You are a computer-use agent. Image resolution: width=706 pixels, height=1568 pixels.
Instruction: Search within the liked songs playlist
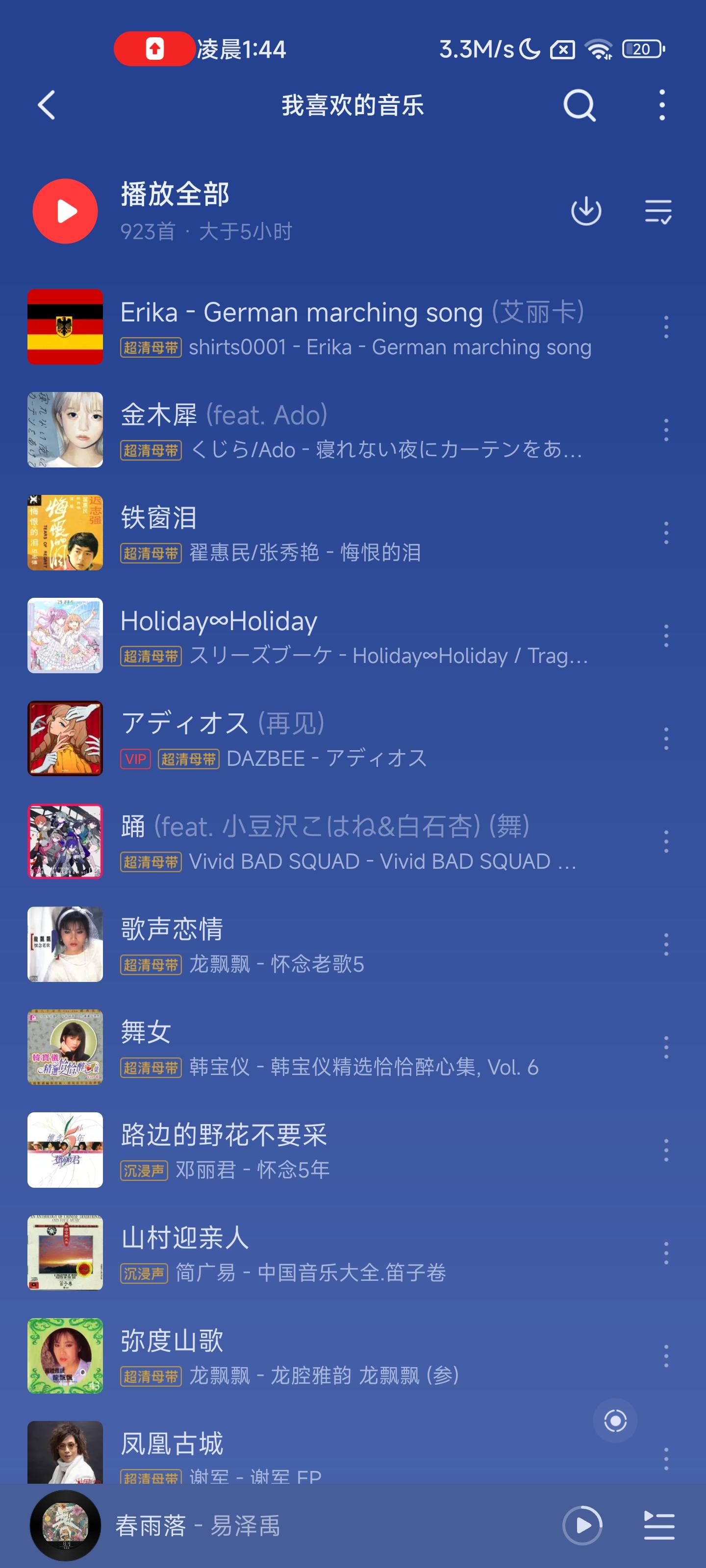579,106
